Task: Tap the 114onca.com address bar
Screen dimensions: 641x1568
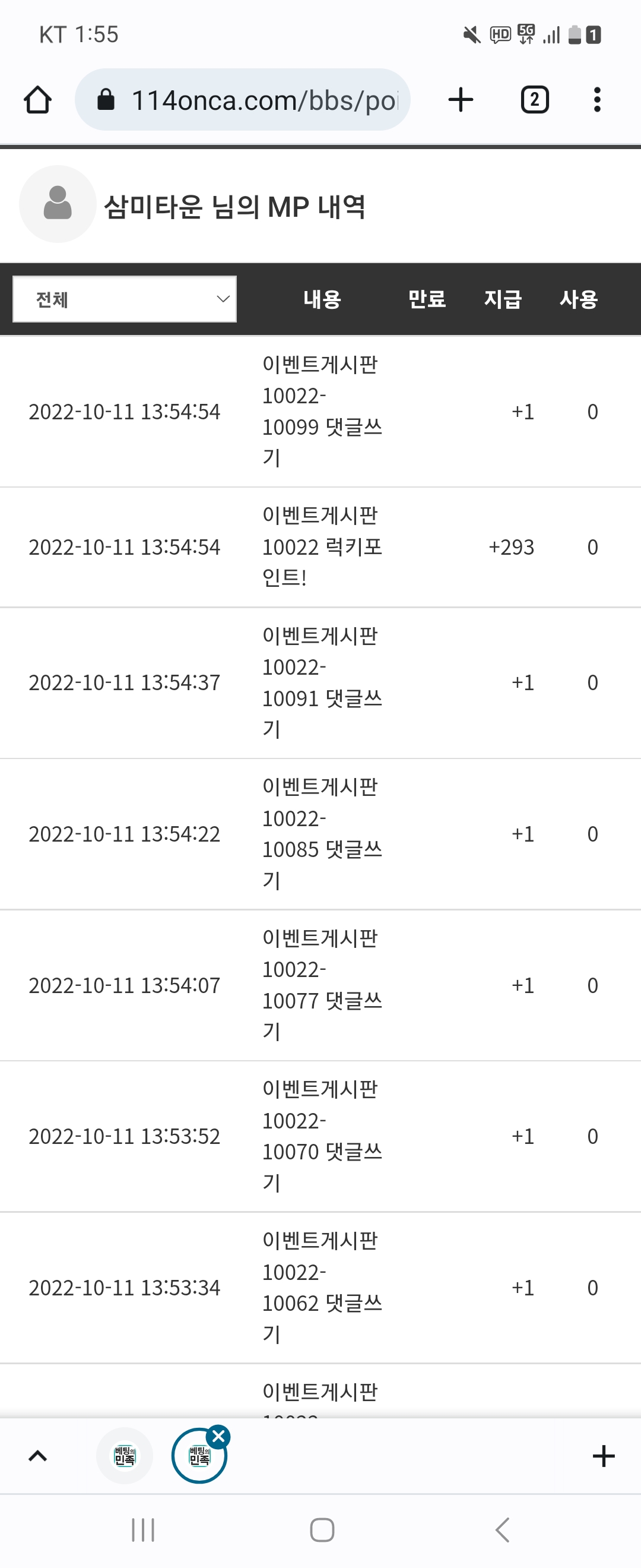Action: [243, 100]
